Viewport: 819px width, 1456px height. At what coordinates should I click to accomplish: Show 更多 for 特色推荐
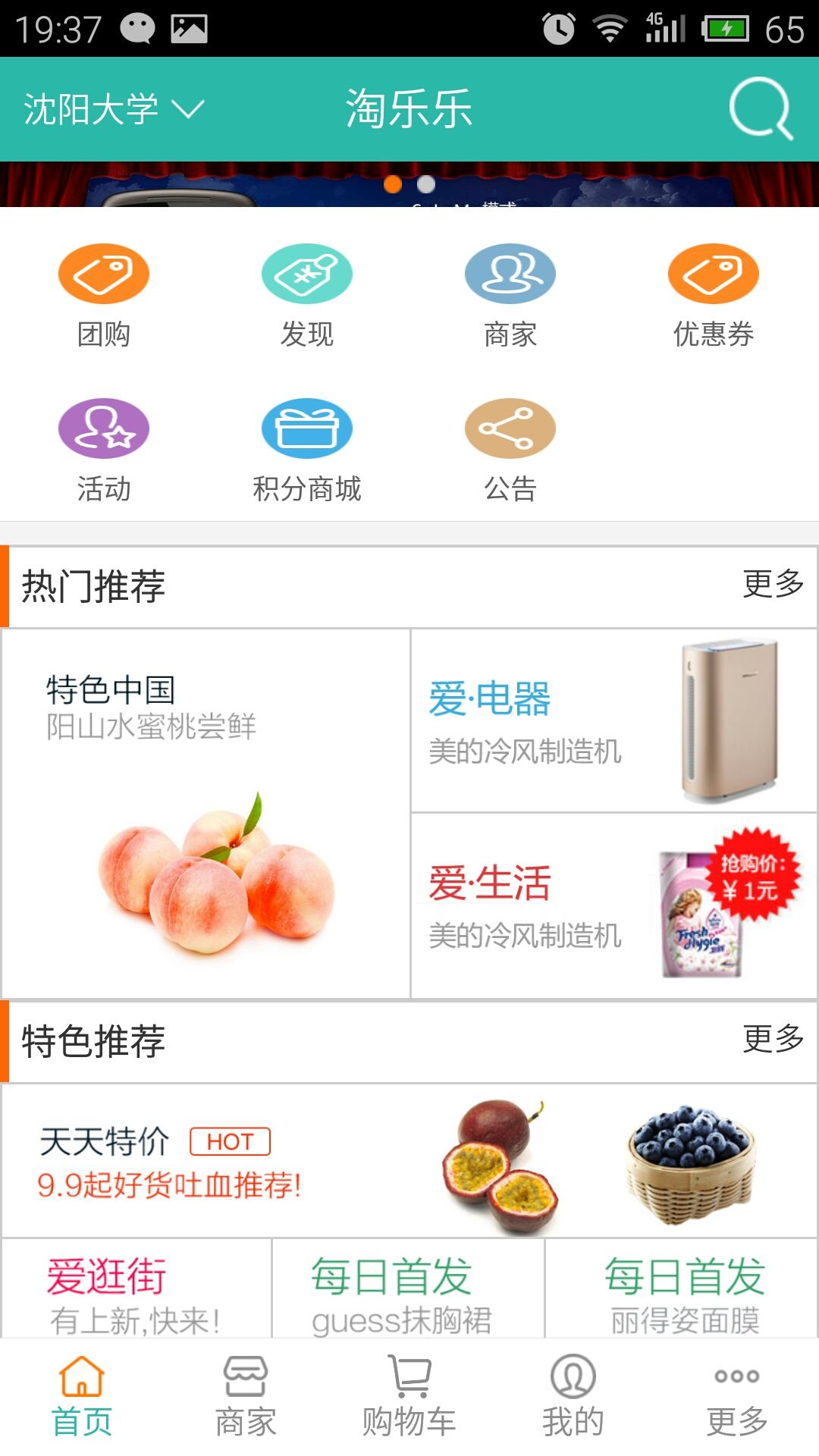pos(773,1039)
